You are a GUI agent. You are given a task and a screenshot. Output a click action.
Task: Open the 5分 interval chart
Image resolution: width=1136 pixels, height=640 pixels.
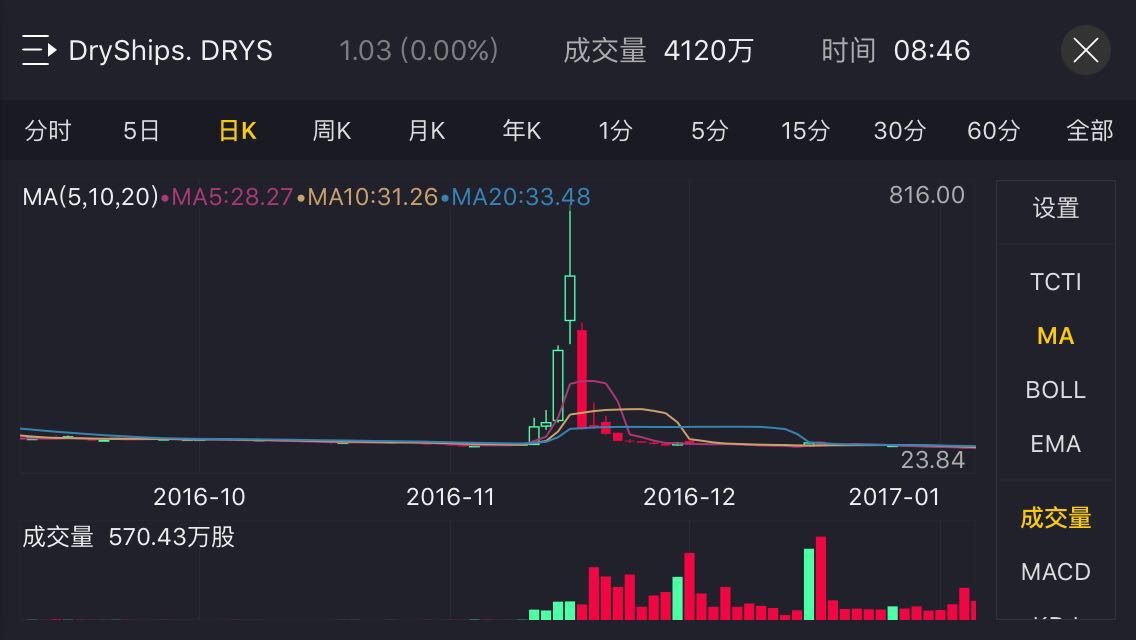(709, 131)
